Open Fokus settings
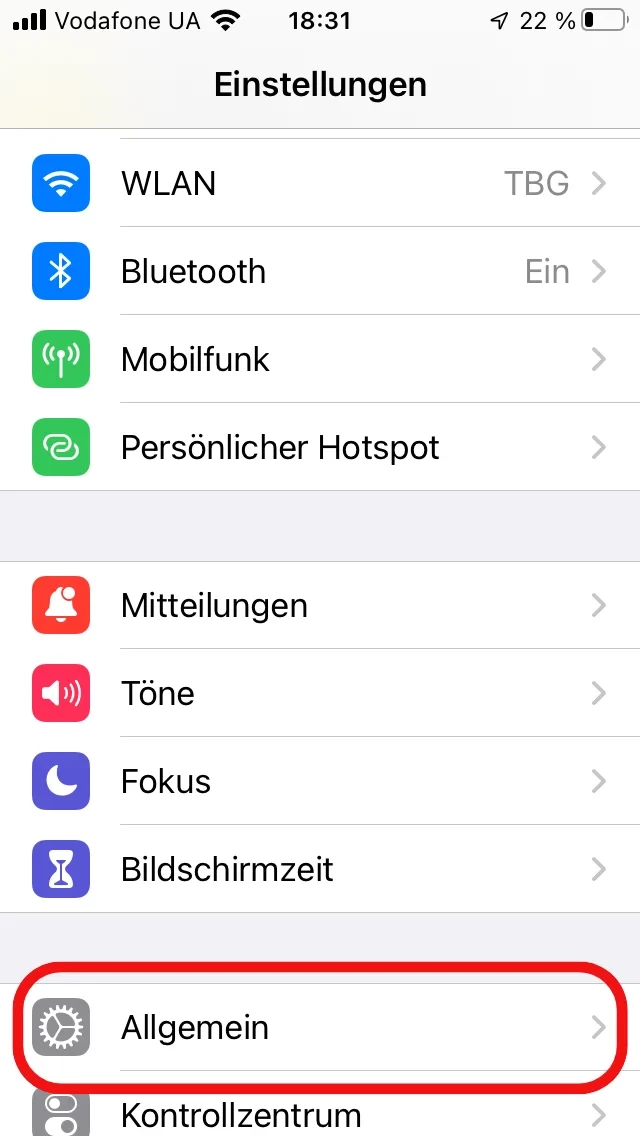Viewport: 640px width, 1136px height. (x=320, y=781)
